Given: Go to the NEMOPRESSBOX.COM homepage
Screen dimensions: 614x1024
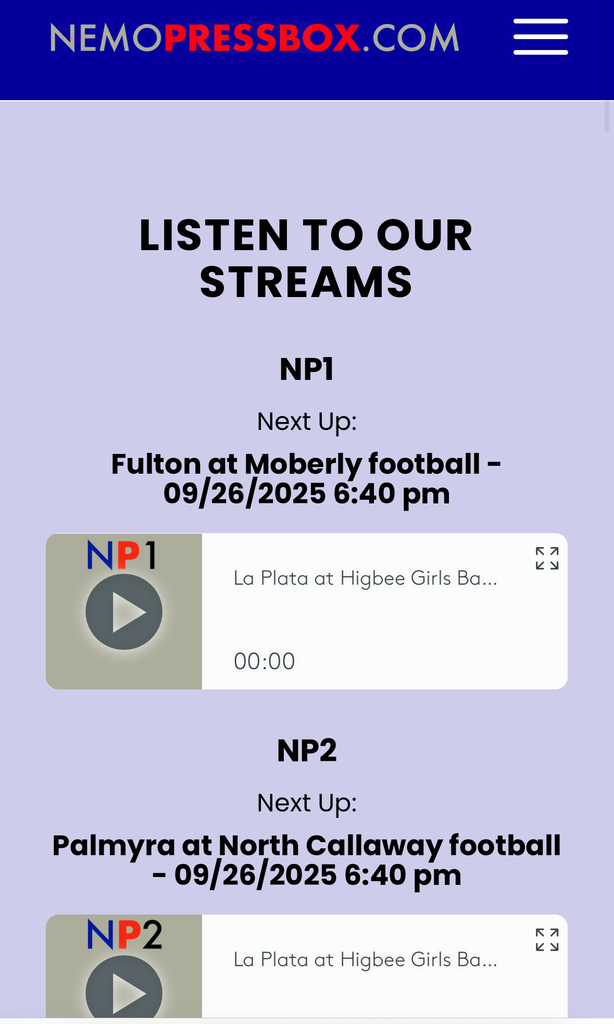Looking at the screenshot, I should tap(254, 38).
